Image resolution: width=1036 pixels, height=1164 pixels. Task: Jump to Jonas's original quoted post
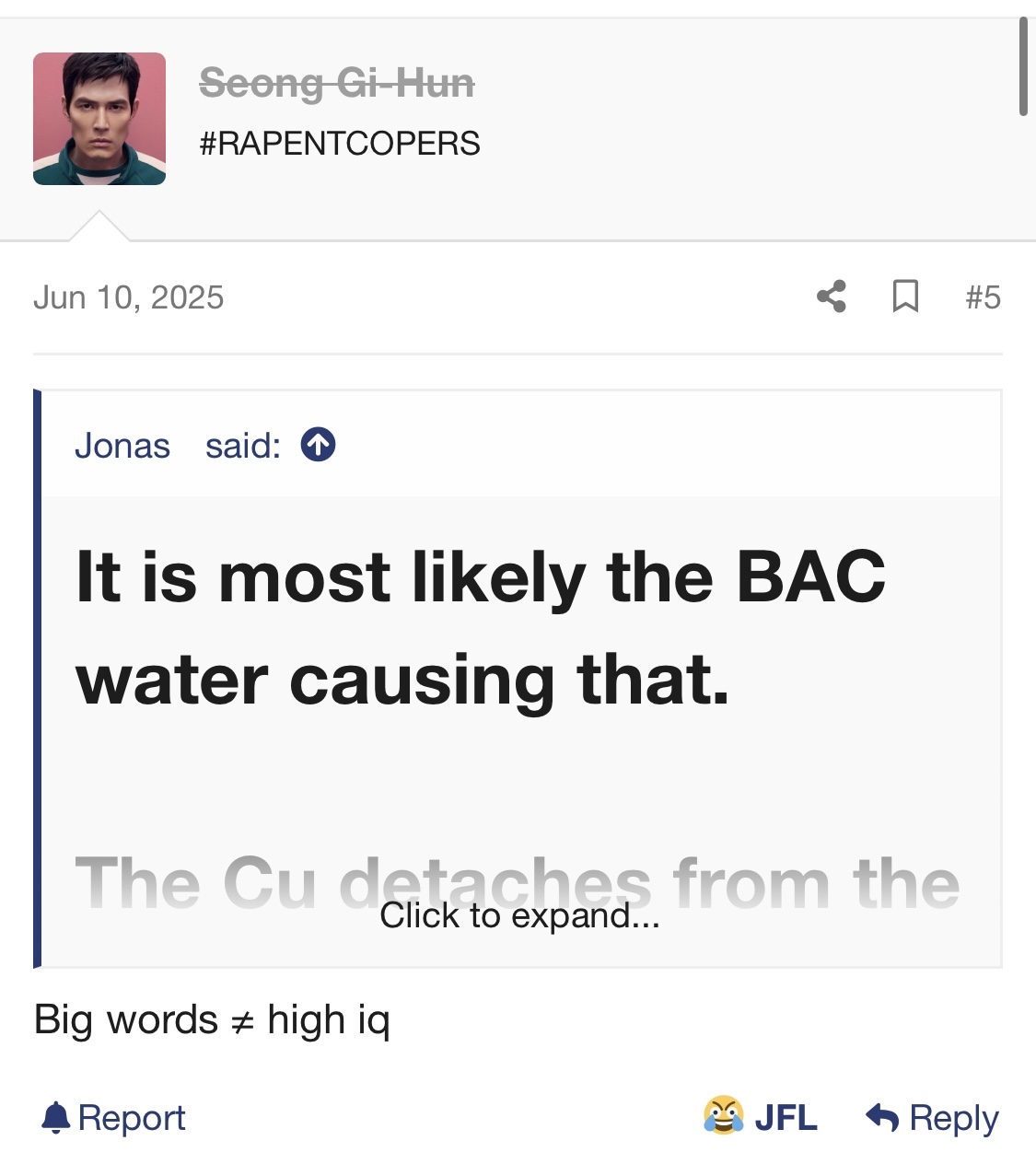coord(318,446)
